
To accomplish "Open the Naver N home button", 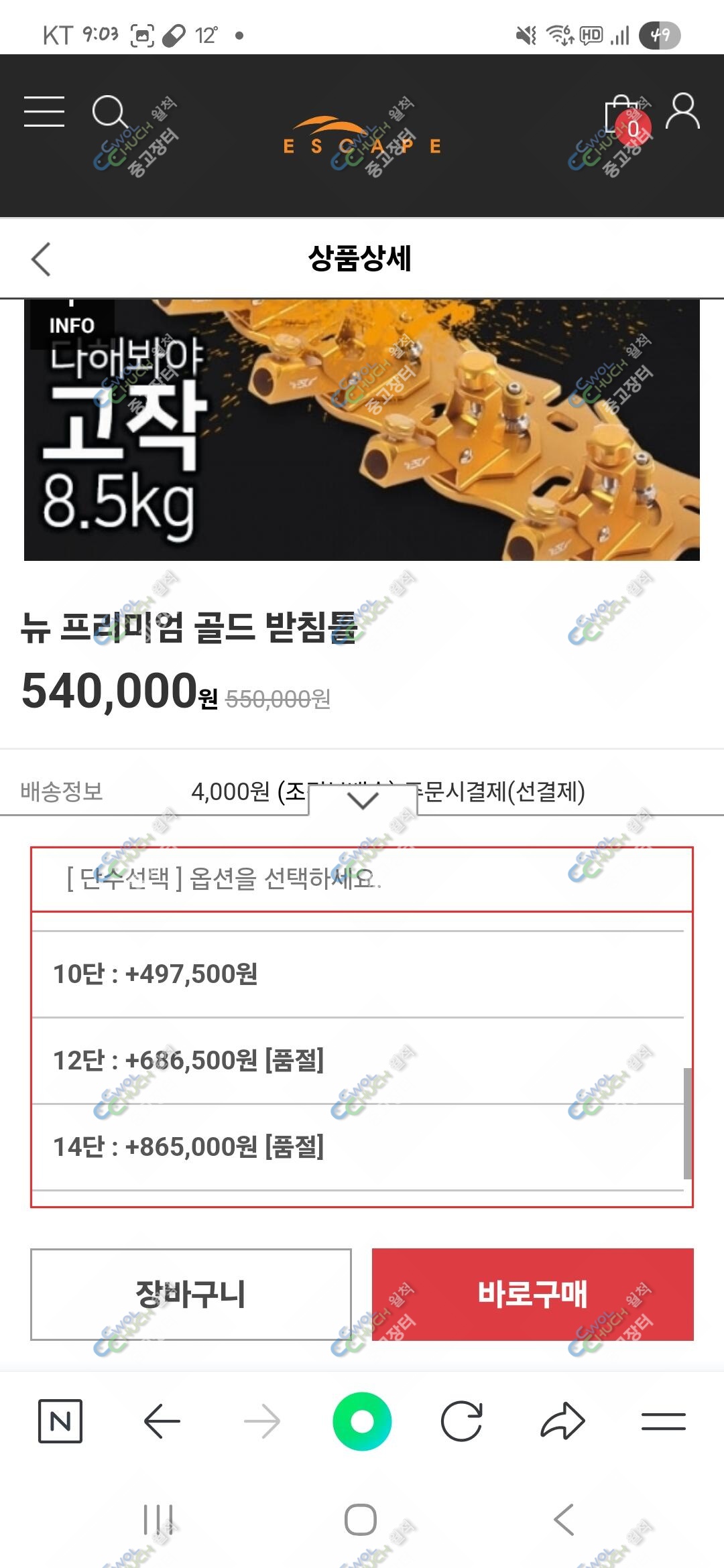I will [x=60, y=1421].
